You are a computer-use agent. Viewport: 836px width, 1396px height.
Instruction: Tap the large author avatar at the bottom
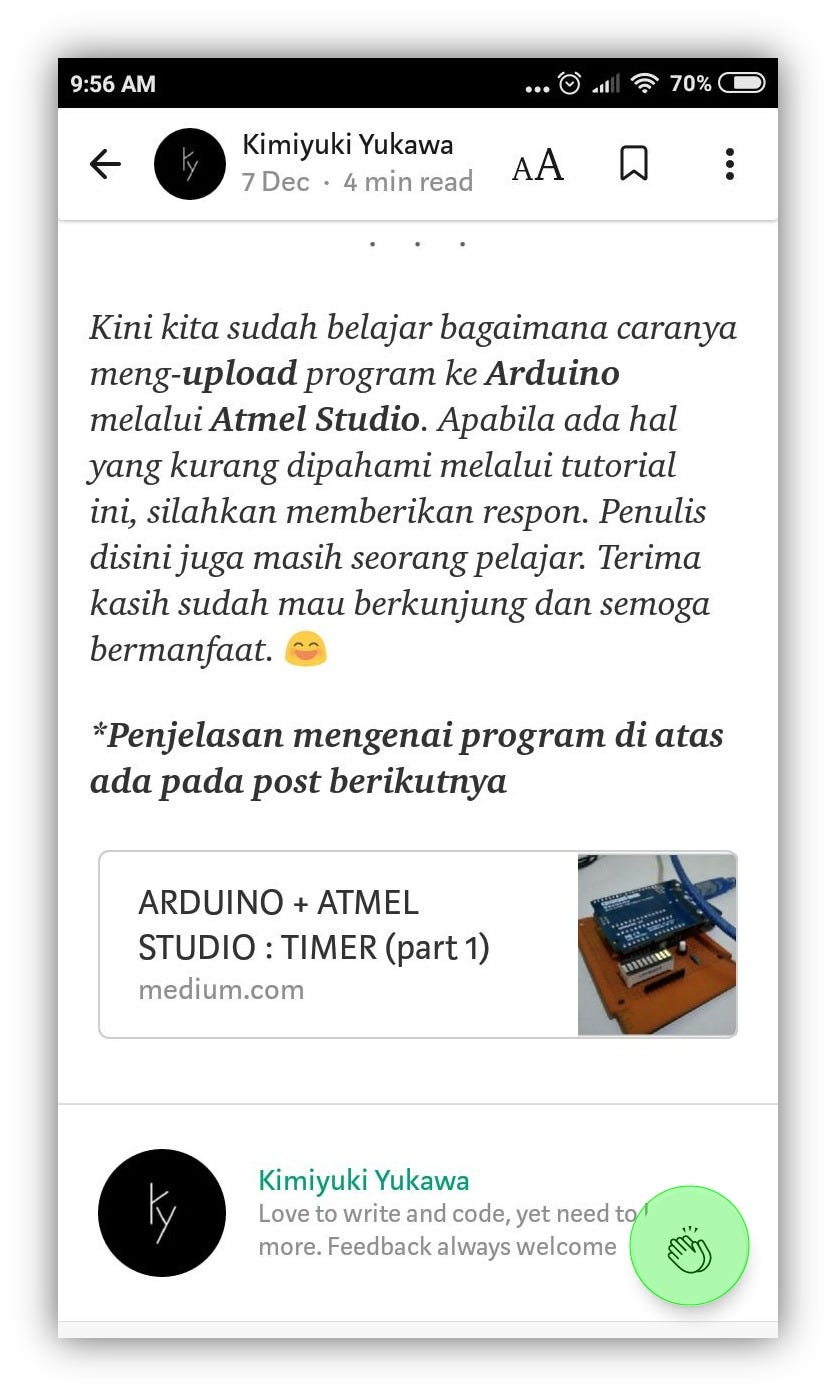(162, 1212)
